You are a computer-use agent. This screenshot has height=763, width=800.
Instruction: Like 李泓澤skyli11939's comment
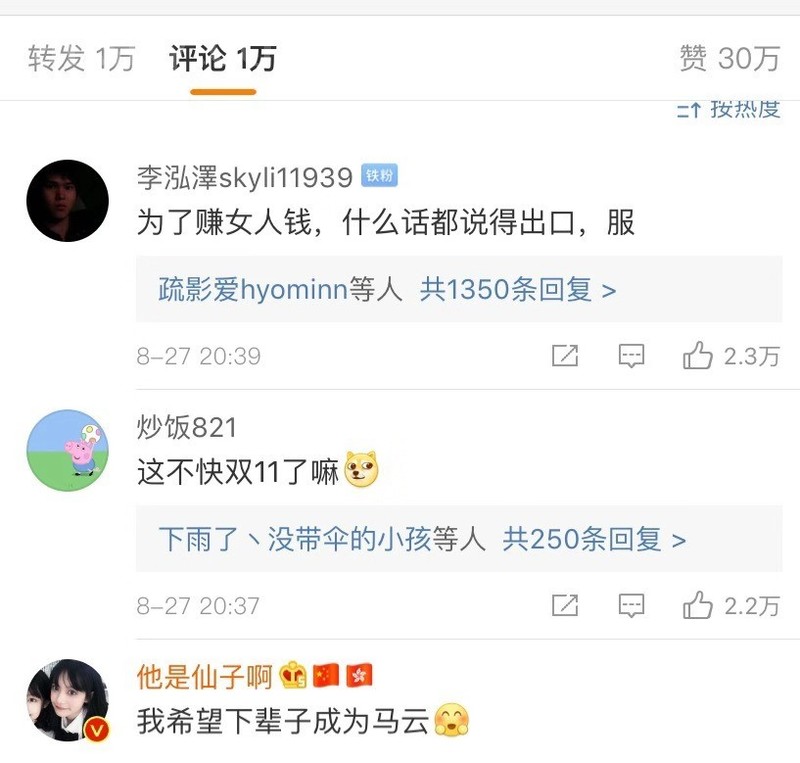(x=730, y=355)
